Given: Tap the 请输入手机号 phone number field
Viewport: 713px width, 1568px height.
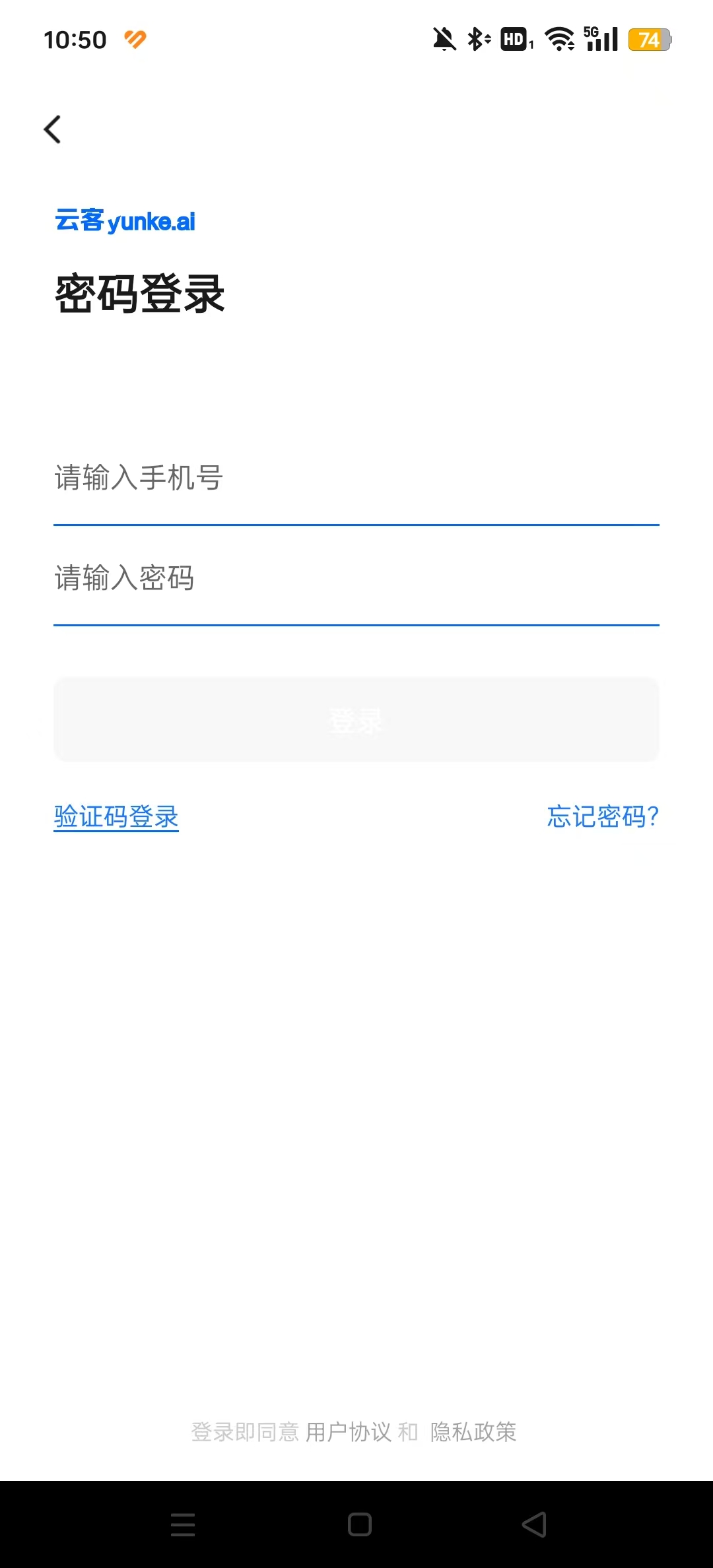Looking at the screenshot, I should tap(356, 478).
